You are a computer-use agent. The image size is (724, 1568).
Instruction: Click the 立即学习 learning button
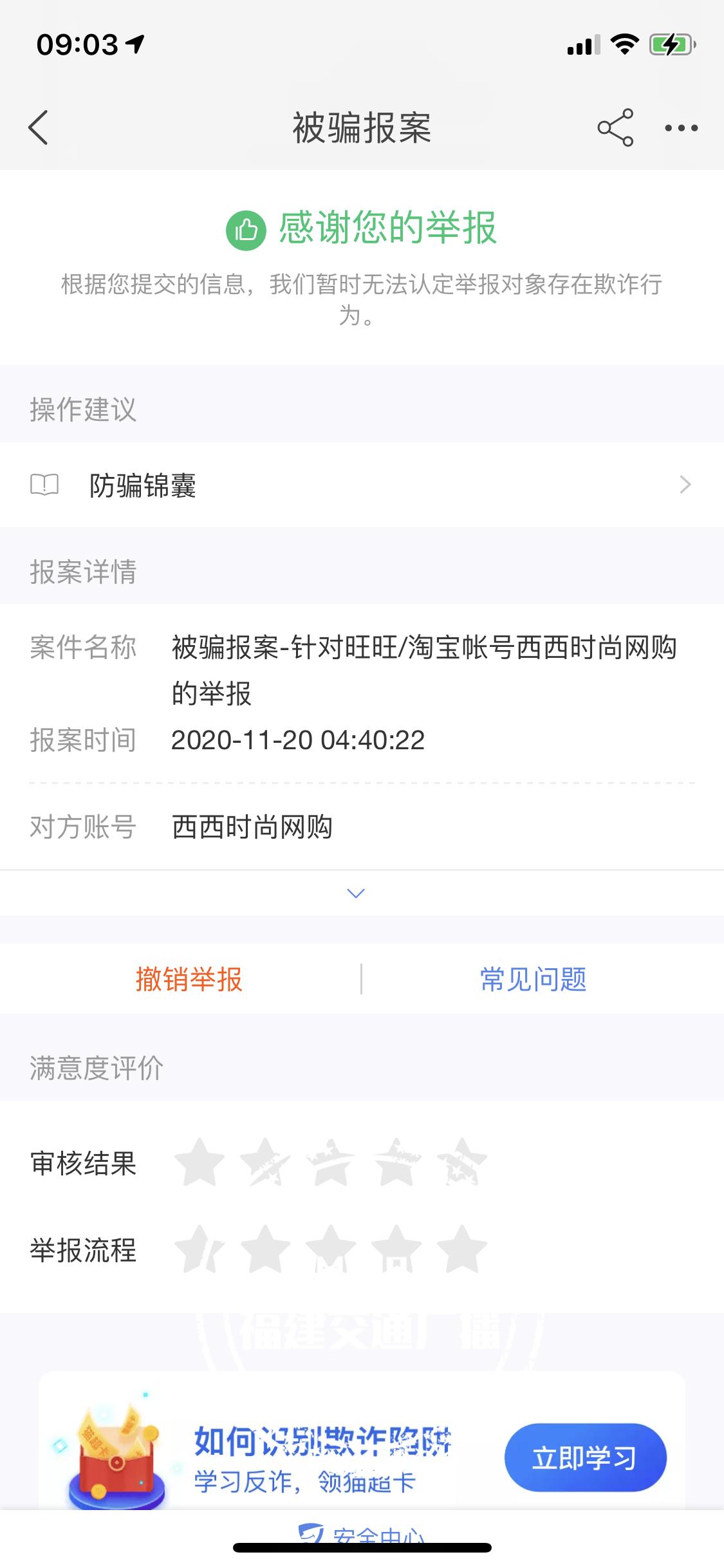click(584, 1459)
